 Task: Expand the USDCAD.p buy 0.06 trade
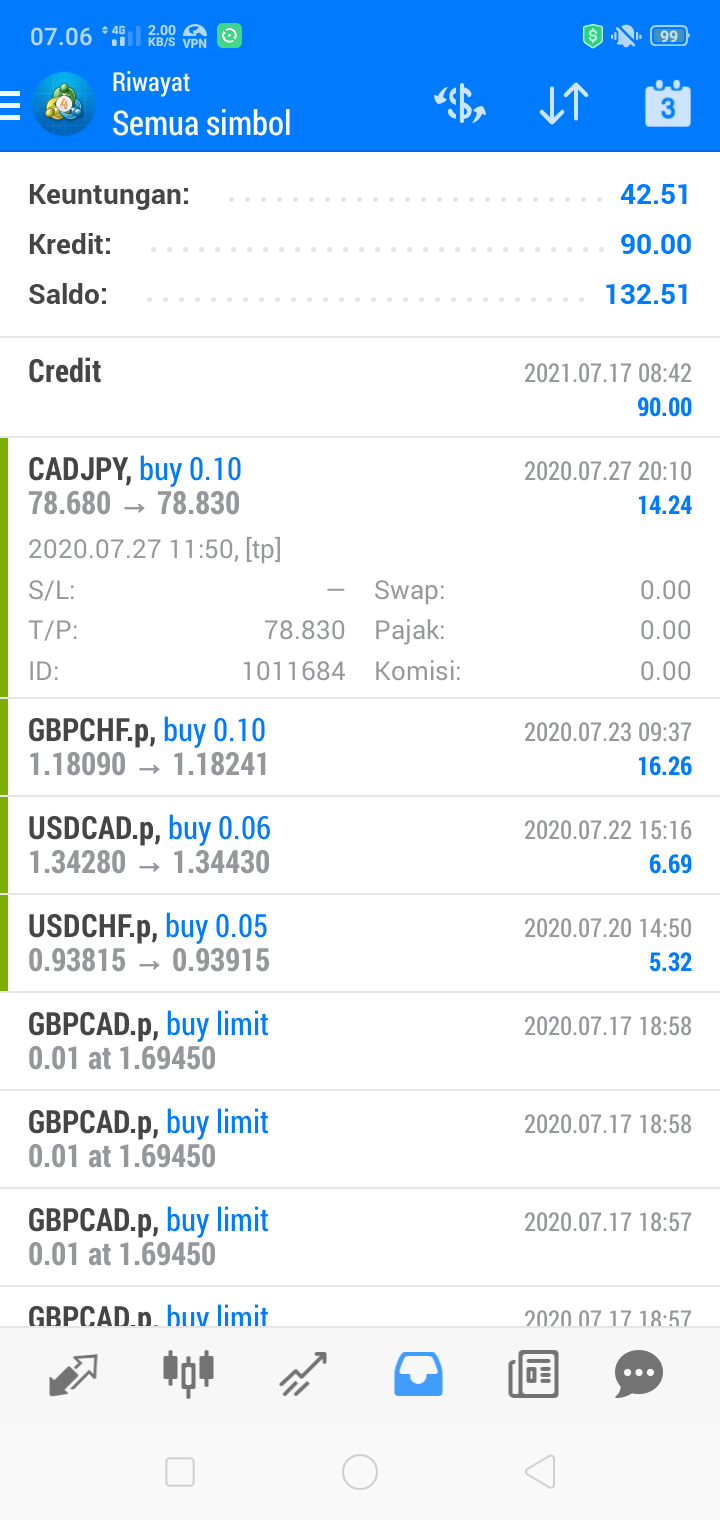click(x=360, y=845)
